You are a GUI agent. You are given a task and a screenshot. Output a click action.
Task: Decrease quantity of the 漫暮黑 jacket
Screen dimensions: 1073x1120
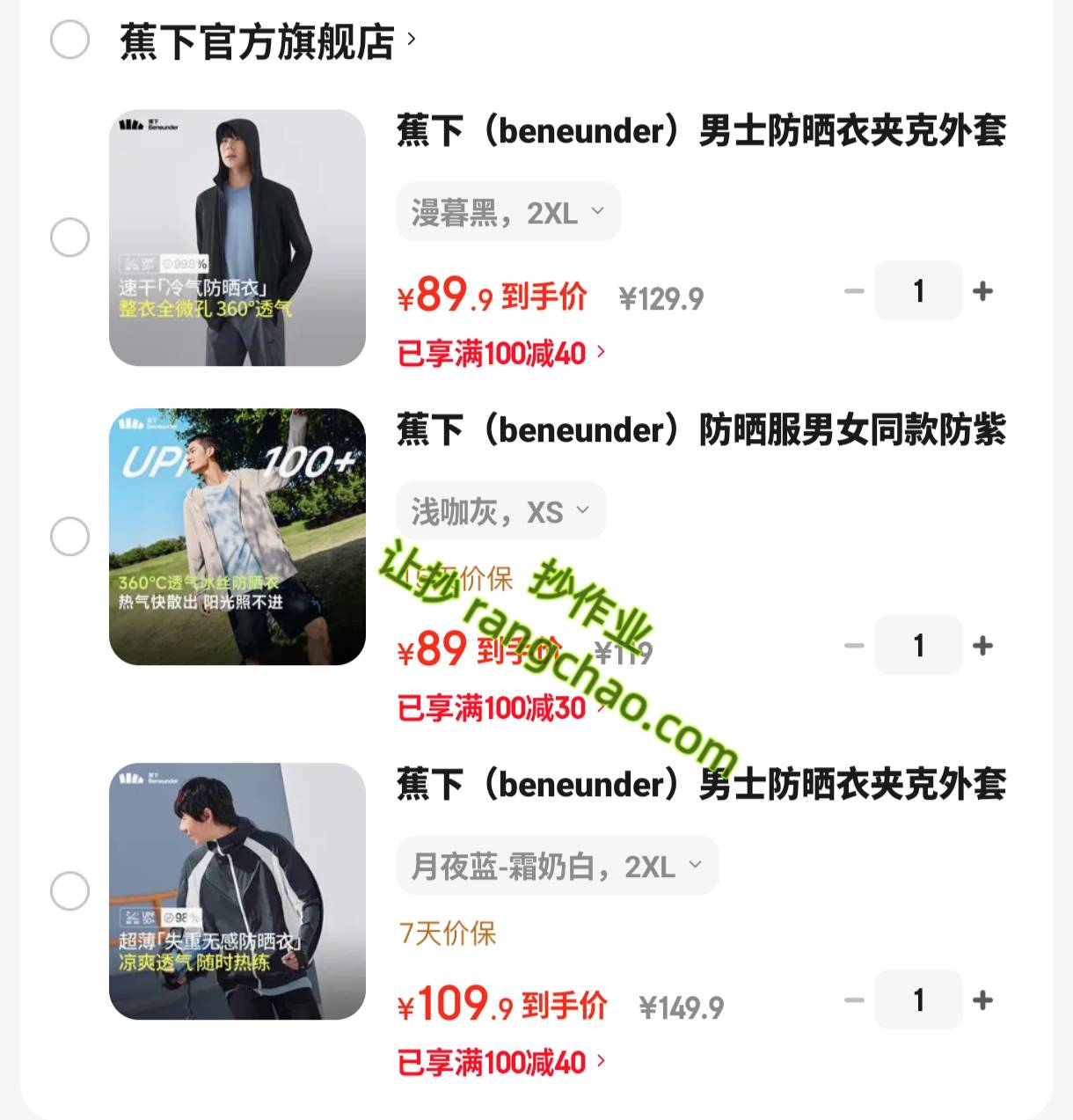(x=854, y=291)
